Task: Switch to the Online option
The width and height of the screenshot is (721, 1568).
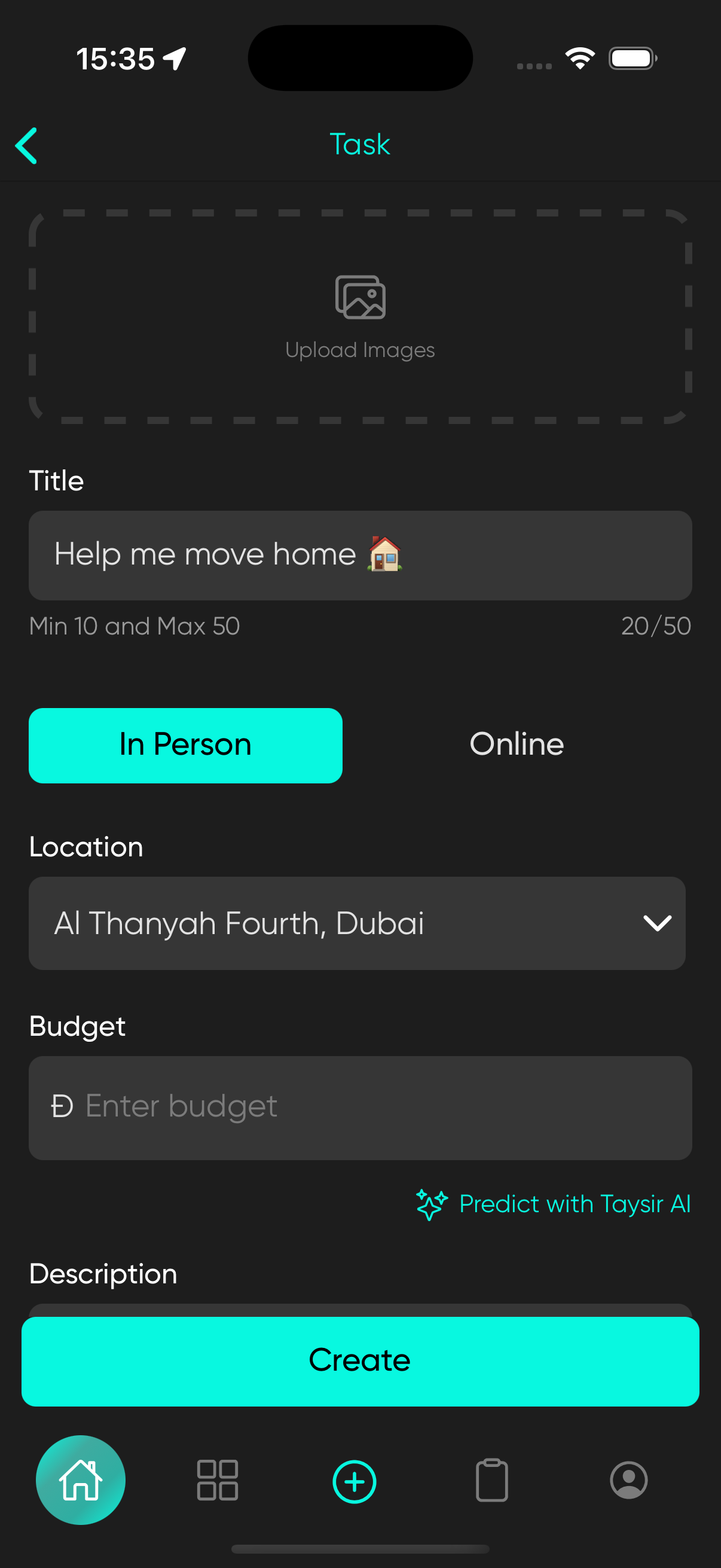Action: 516,745
